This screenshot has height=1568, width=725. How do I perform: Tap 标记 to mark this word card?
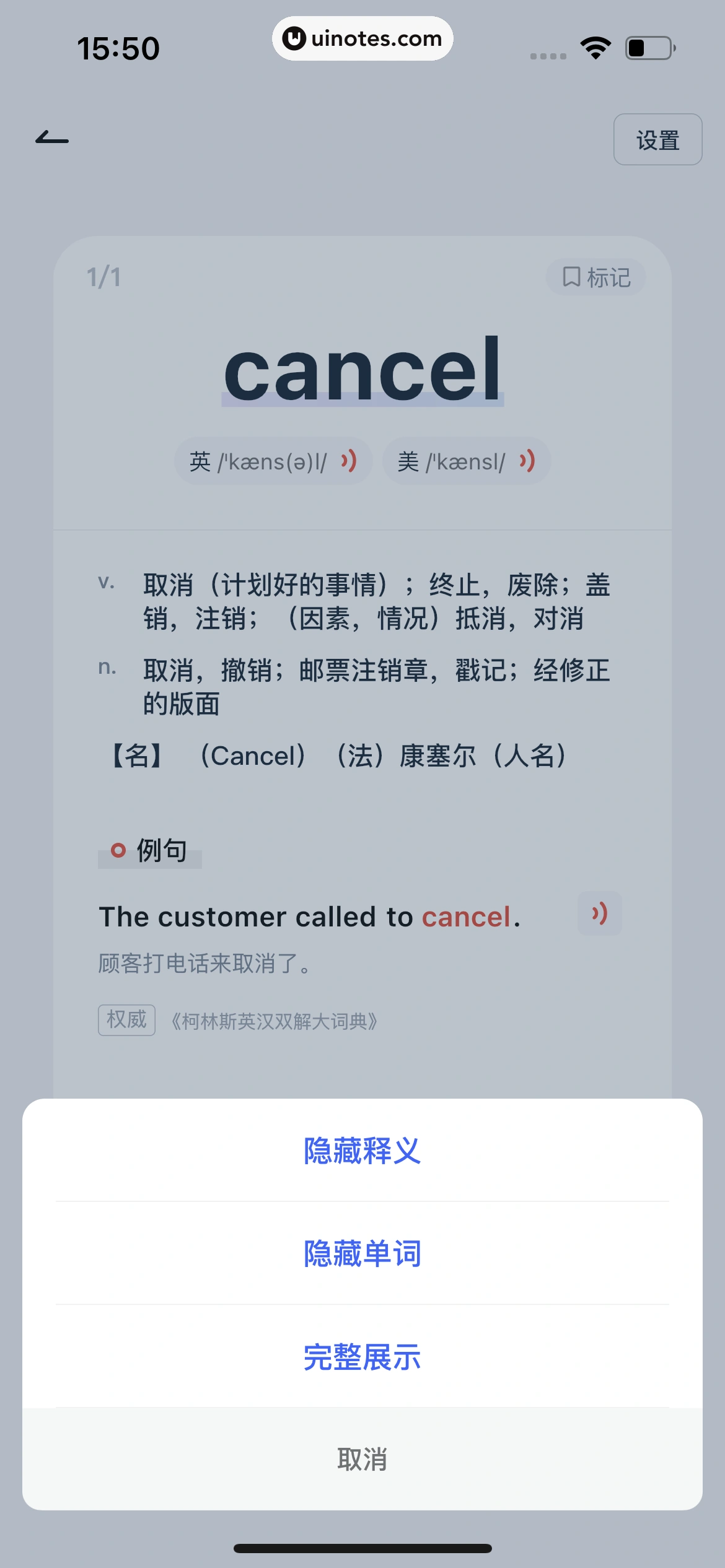[609, 277]
